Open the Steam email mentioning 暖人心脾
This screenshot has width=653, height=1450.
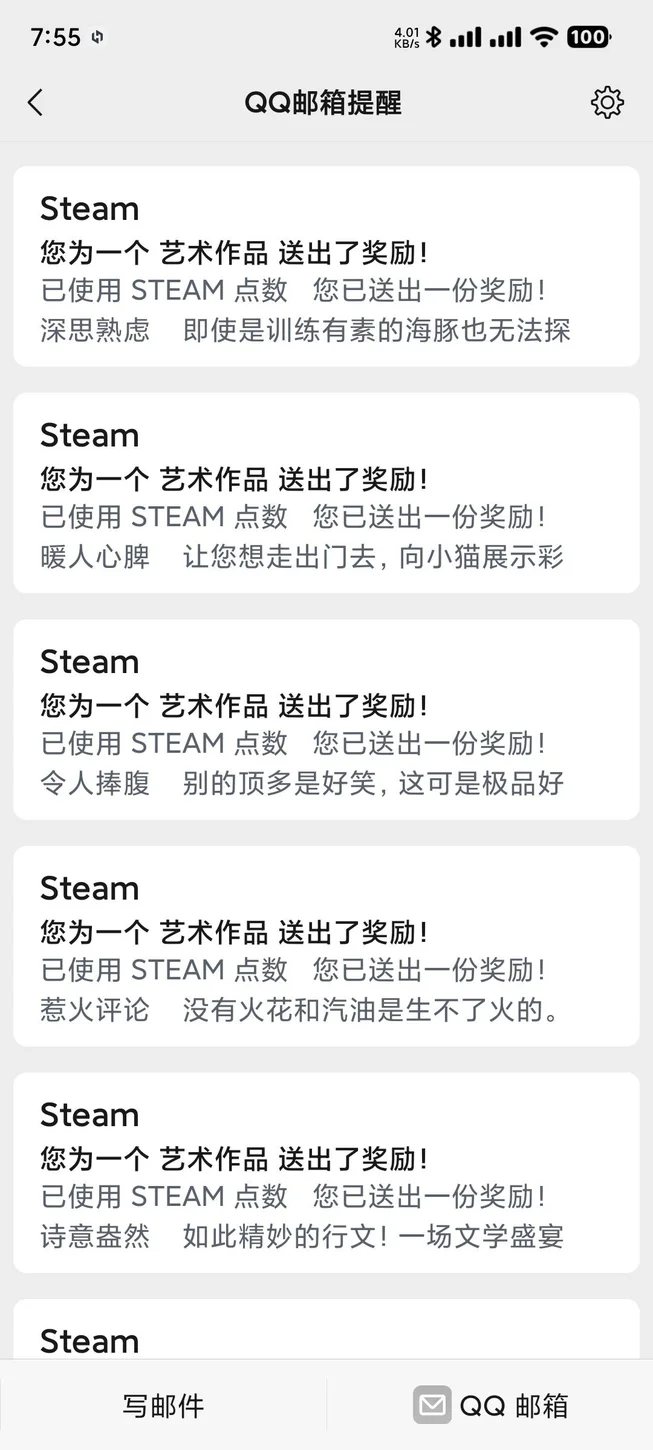point(326,493)
